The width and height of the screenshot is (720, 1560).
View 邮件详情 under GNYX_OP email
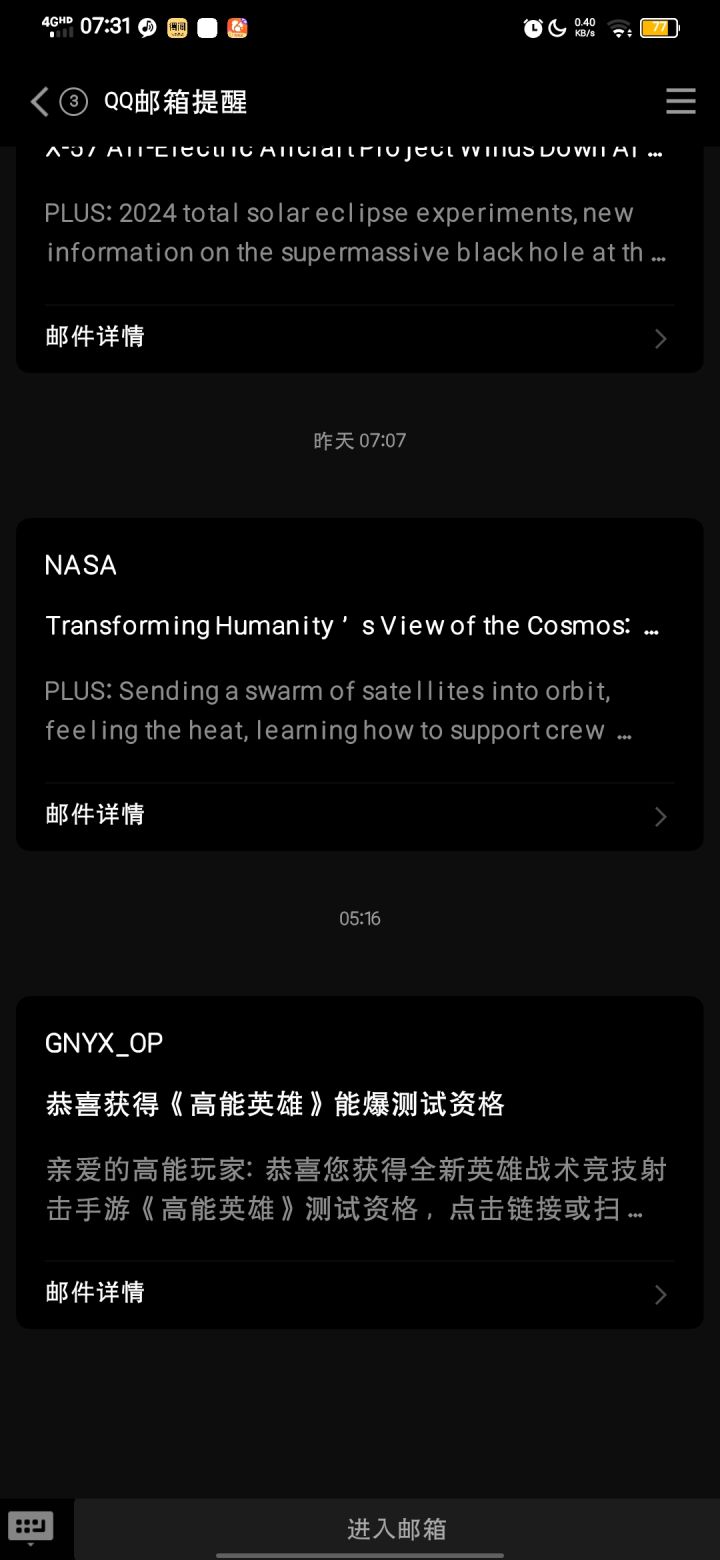360,1293
